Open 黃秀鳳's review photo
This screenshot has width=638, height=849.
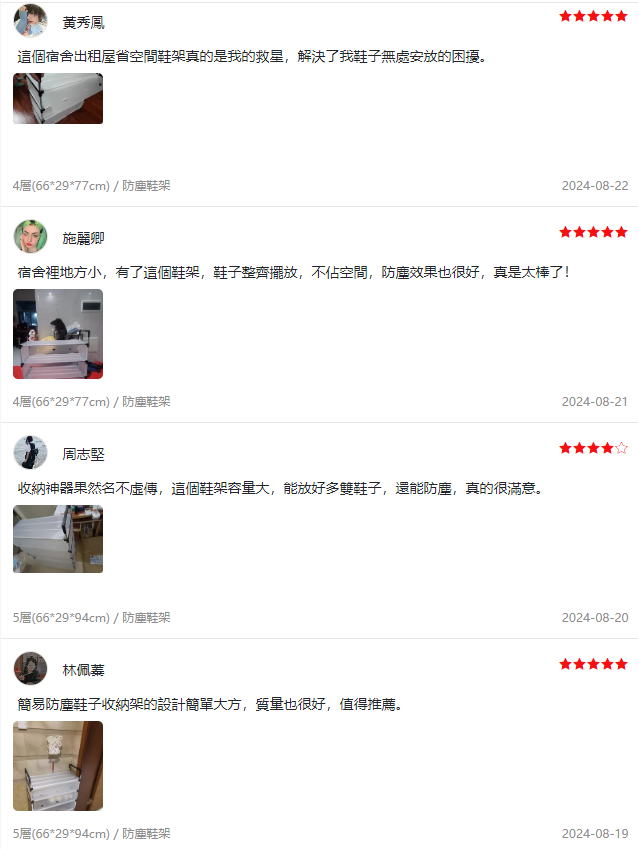pyautogui.click(x=57, y=98)
